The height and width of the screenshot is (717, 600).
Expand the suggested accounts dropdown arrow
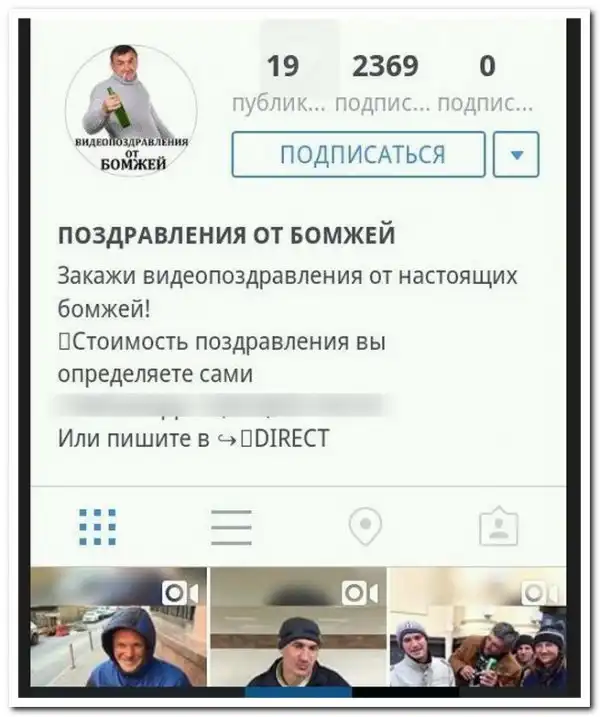pos(517,155)
